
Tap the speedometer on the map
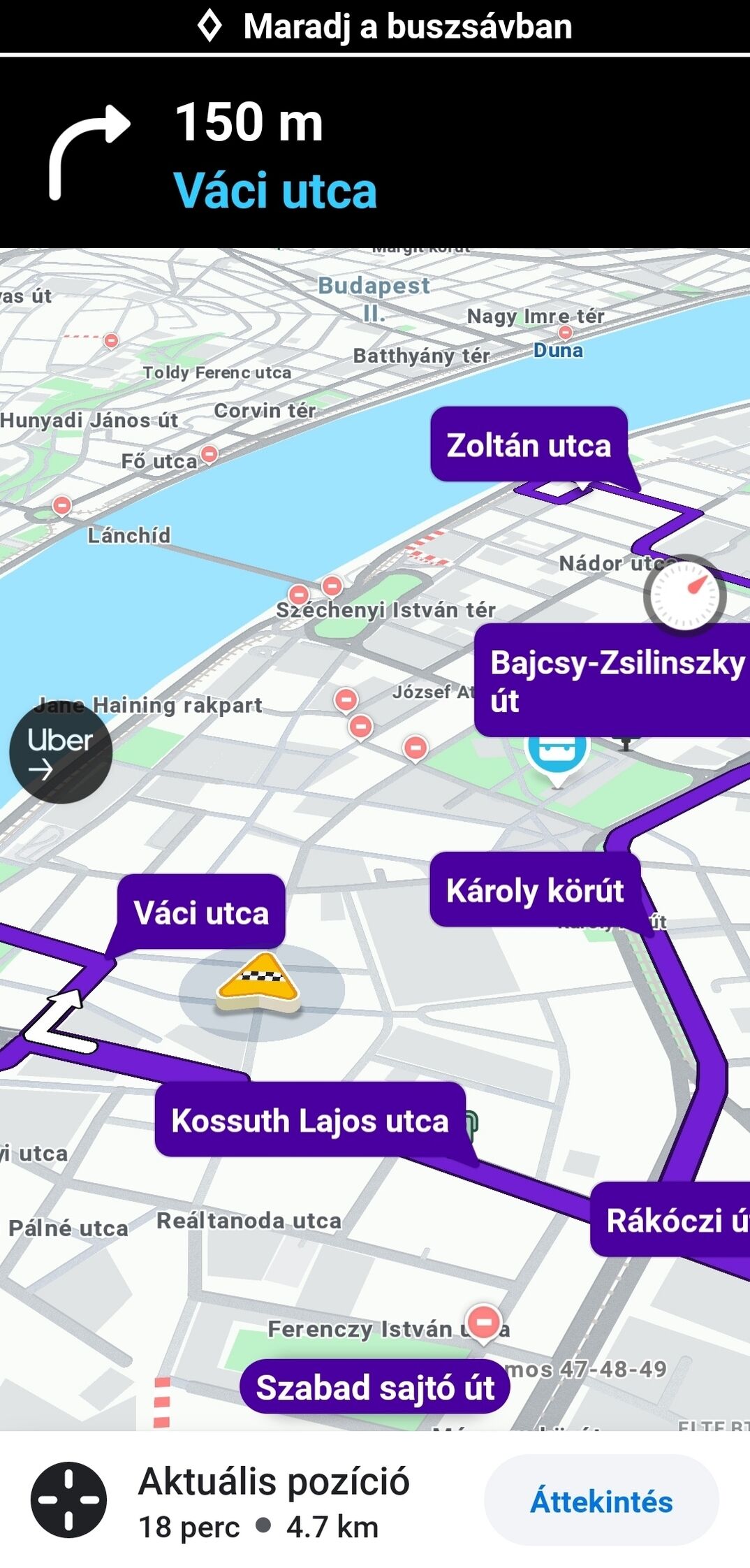(x=684, y=595)
